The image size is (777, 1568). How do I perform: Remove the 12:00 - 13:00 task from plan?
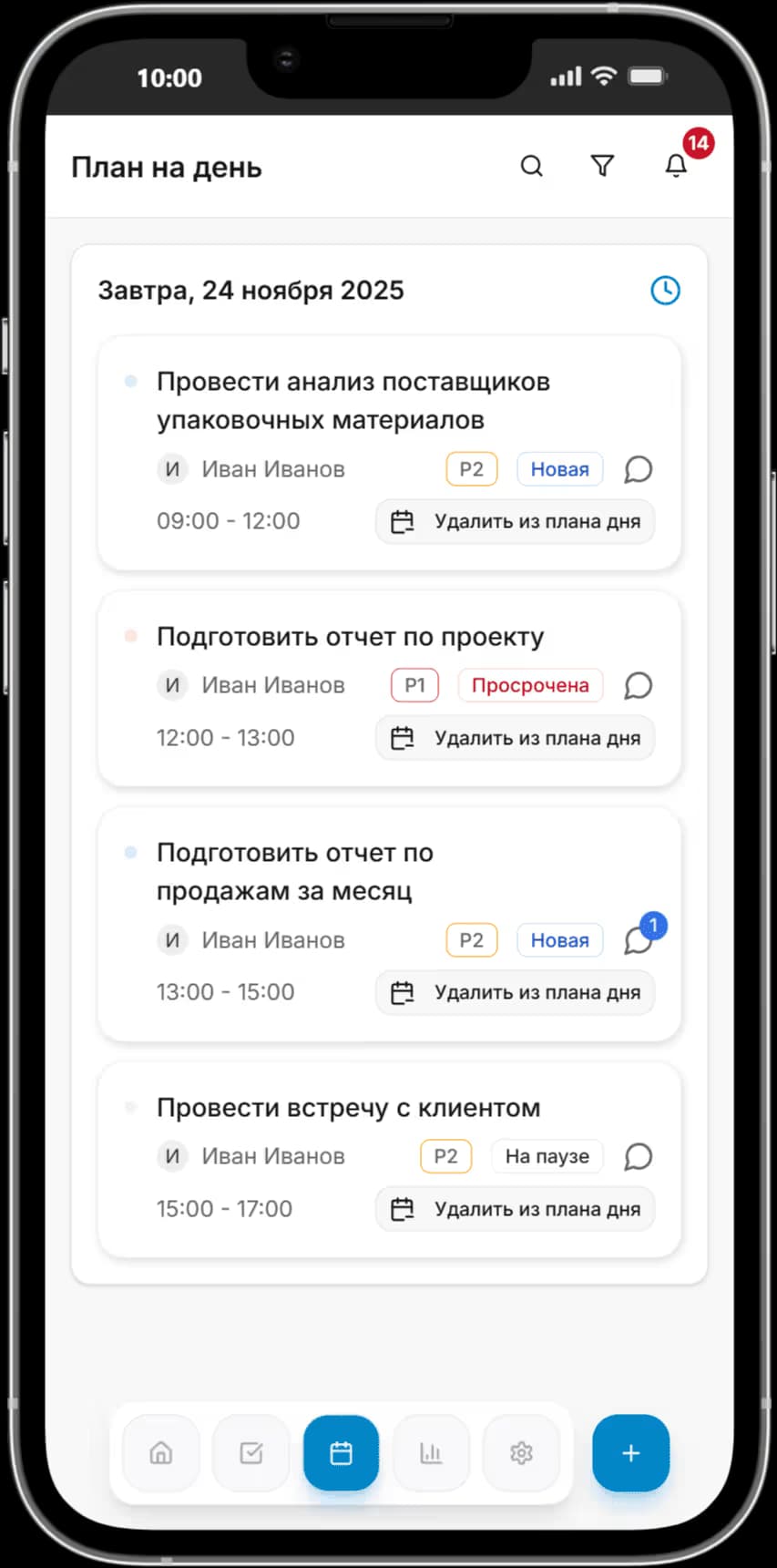click(x=516, y=738)
